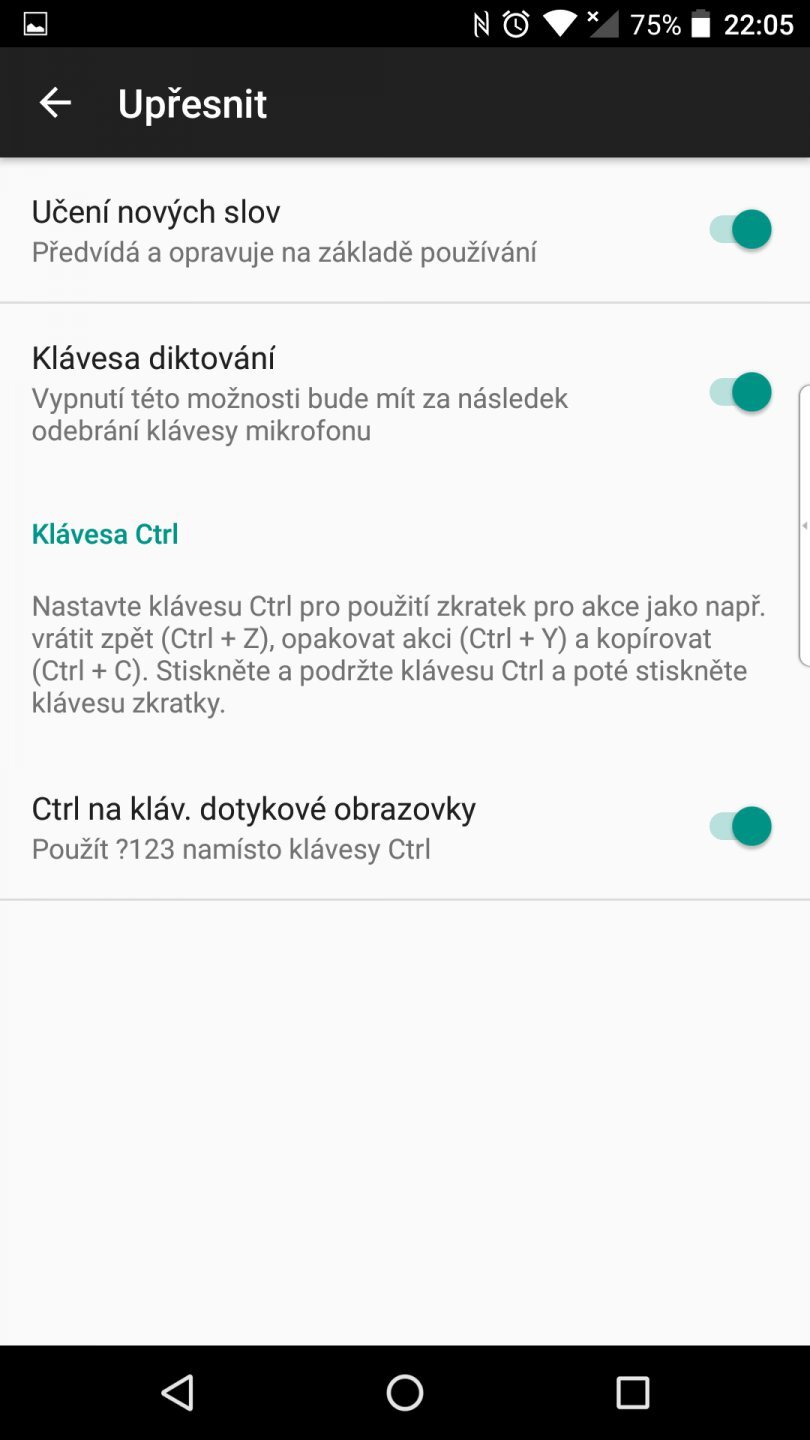This screenshot has height=1440, width=810.
Task: Toggle Ctrl na kláv. dotykové obrazovky off
Action: 740,826
